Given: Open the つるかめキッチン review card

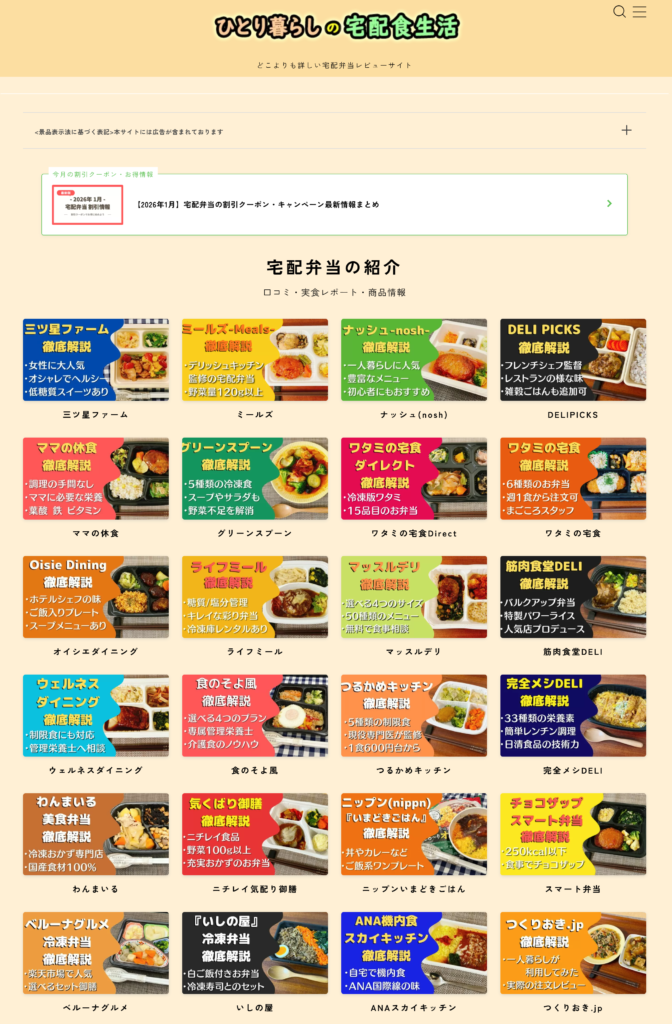Looking at the screenshot, I should (x=413, y=715).
